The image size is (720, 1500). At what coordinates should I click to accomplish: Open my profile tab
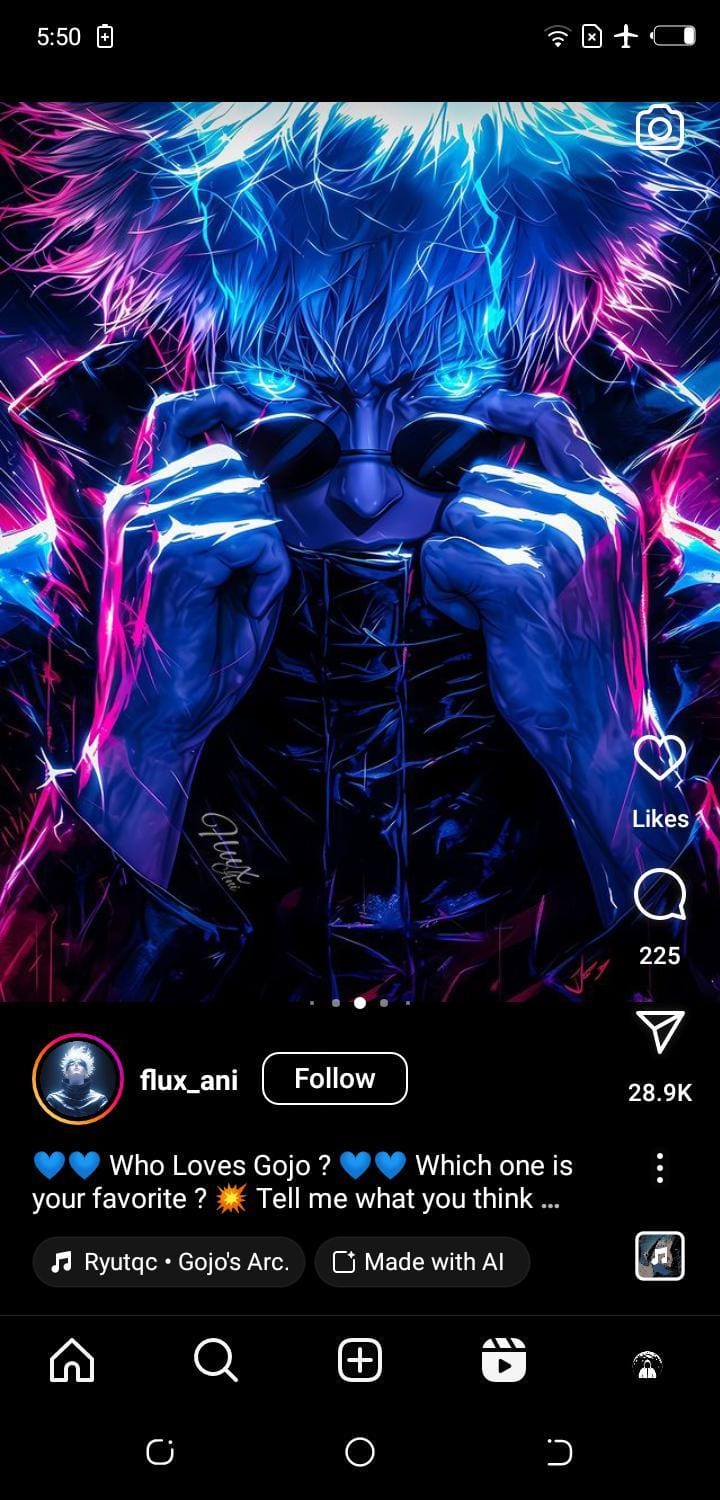648,1364
